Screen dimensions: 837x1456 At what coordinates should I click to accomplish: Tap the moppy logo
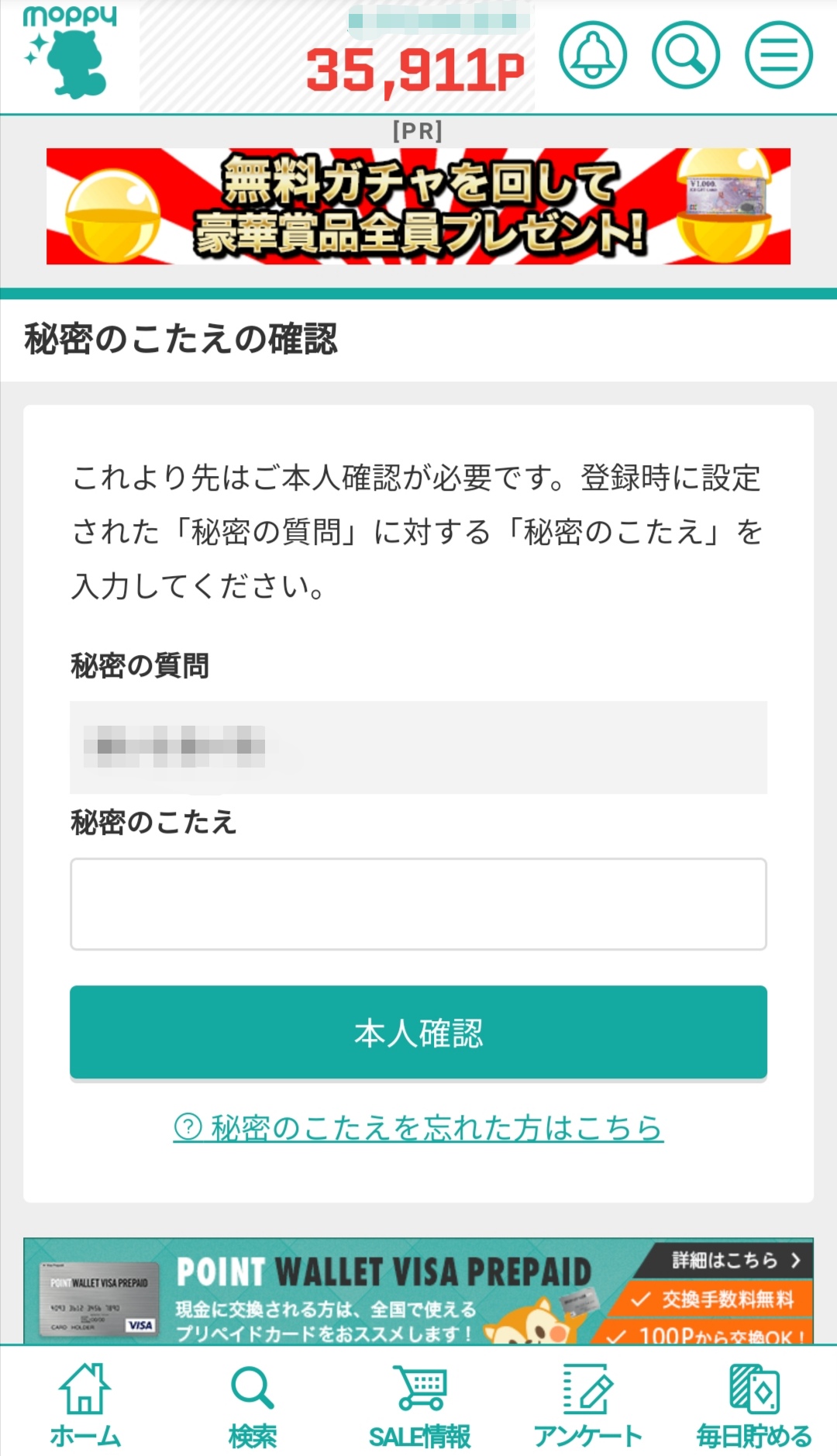point(70,53)
